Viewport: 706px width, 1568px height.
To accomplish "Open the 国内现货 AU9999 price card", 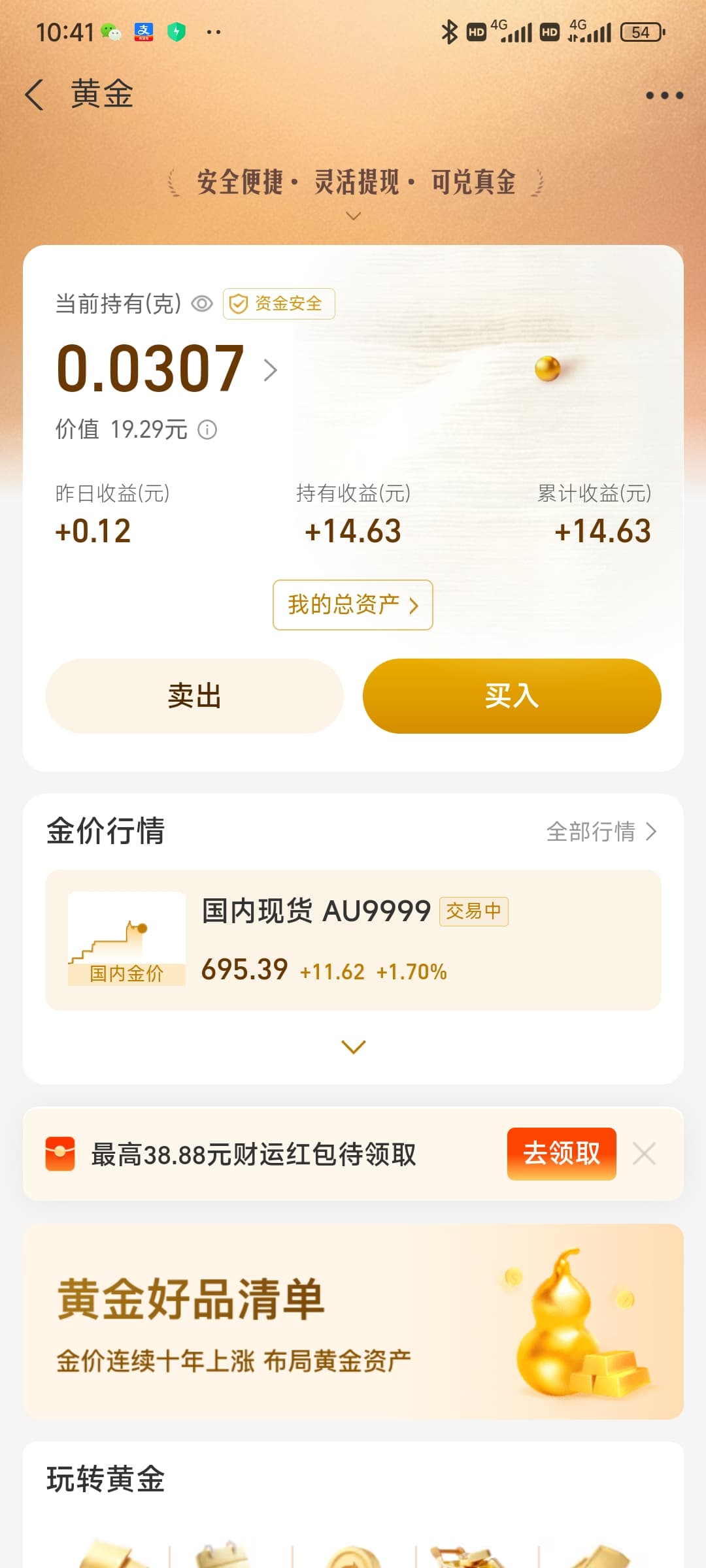I will tap(353, 940).
